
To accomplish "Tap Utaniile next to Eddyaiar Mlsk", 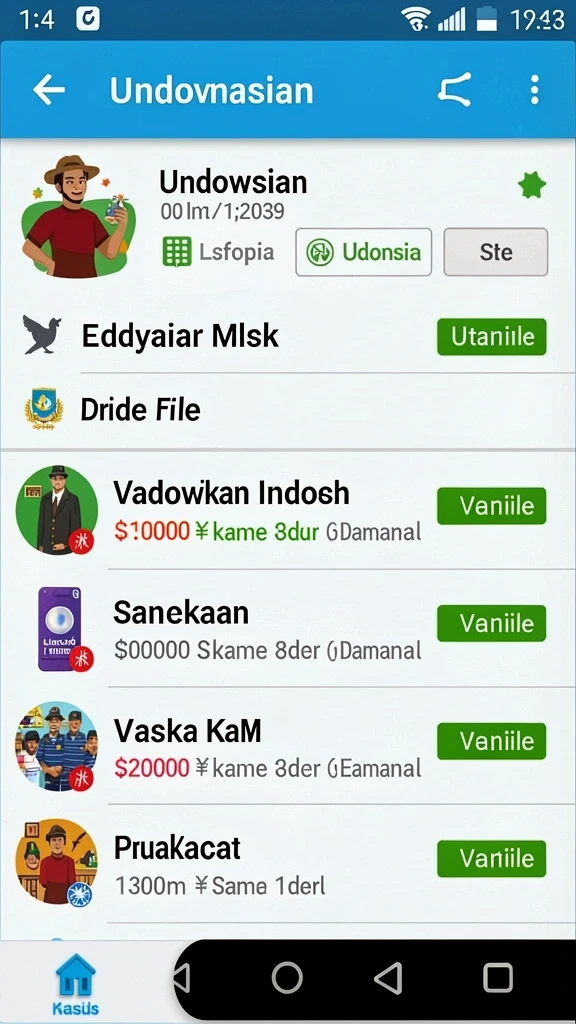I will pos(492,337).
